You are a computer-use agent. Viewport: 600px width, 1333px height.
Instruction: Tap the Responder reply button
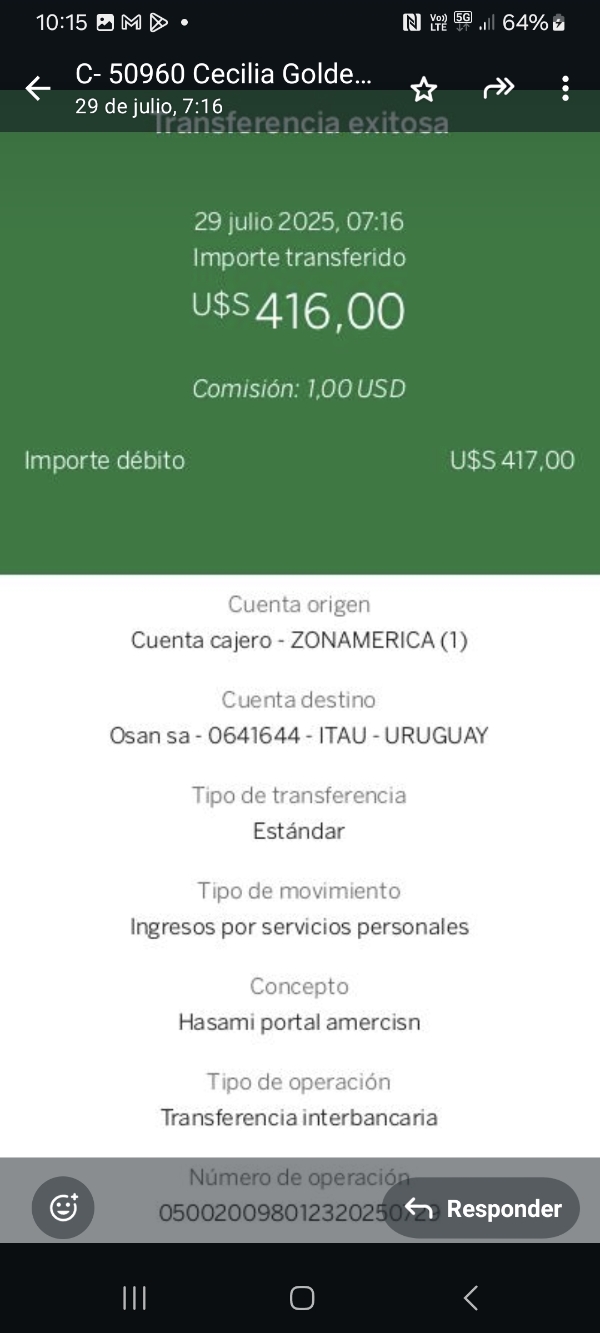pos(481,1208)
